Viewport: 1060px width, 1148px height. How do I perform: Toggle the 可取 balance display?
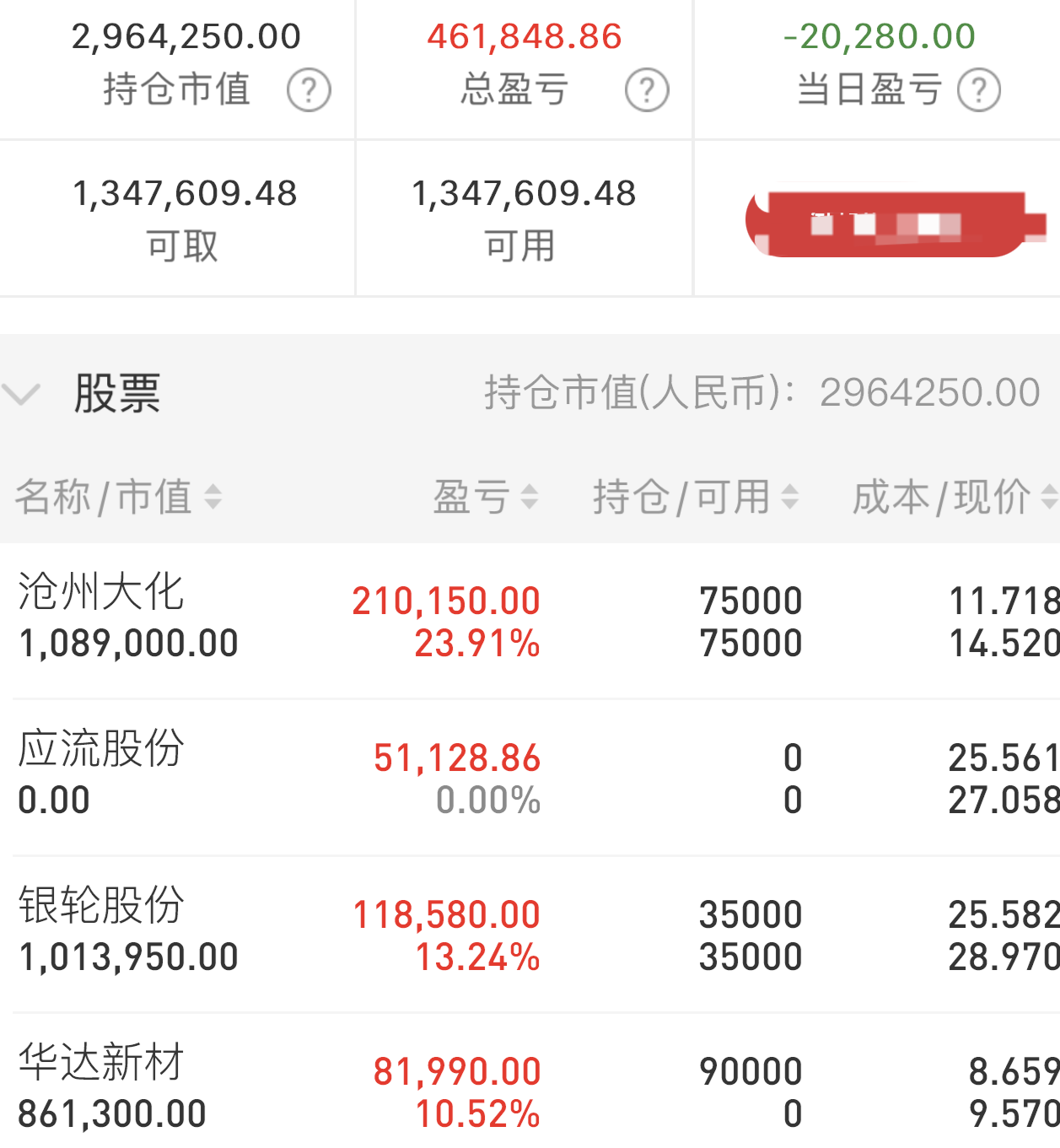click(x=186, y=217)
